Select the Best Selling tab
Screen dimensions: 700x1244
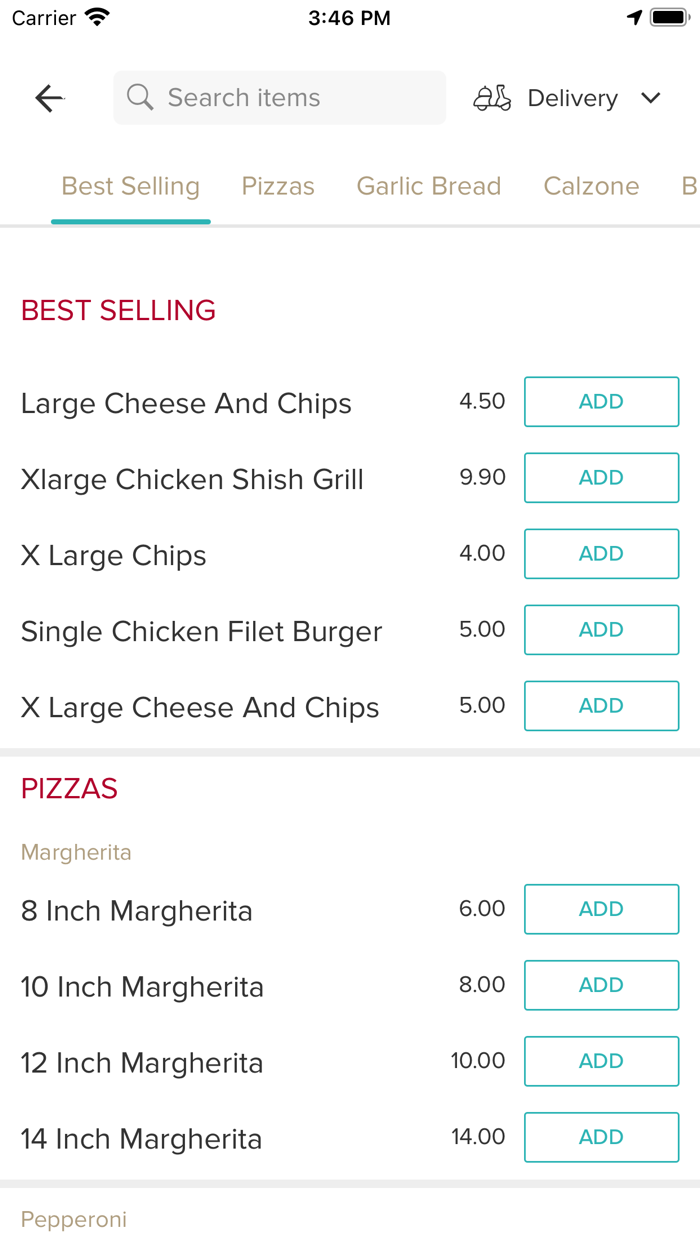pos(130,187)
